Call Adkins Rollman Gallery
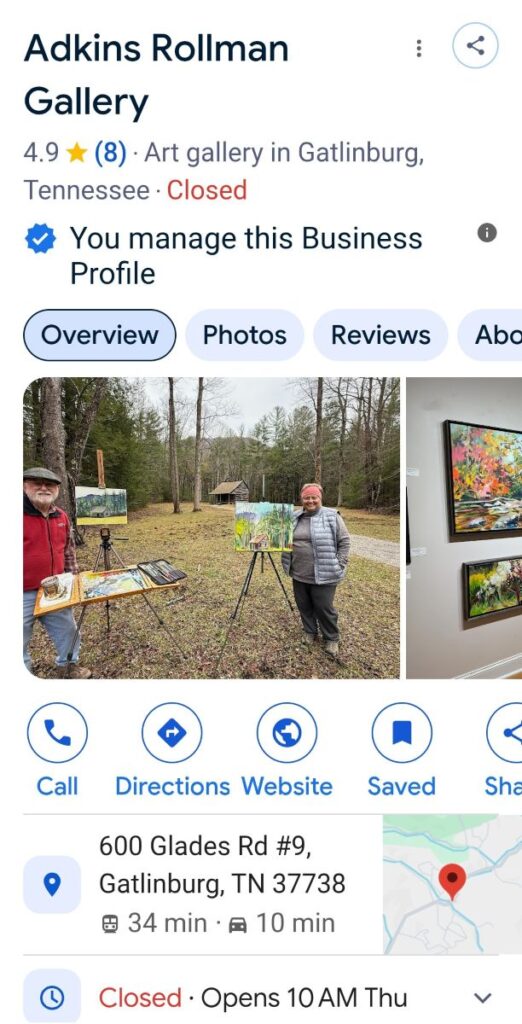This screenshot has height=1024, width=522. (x=57, y=750)
